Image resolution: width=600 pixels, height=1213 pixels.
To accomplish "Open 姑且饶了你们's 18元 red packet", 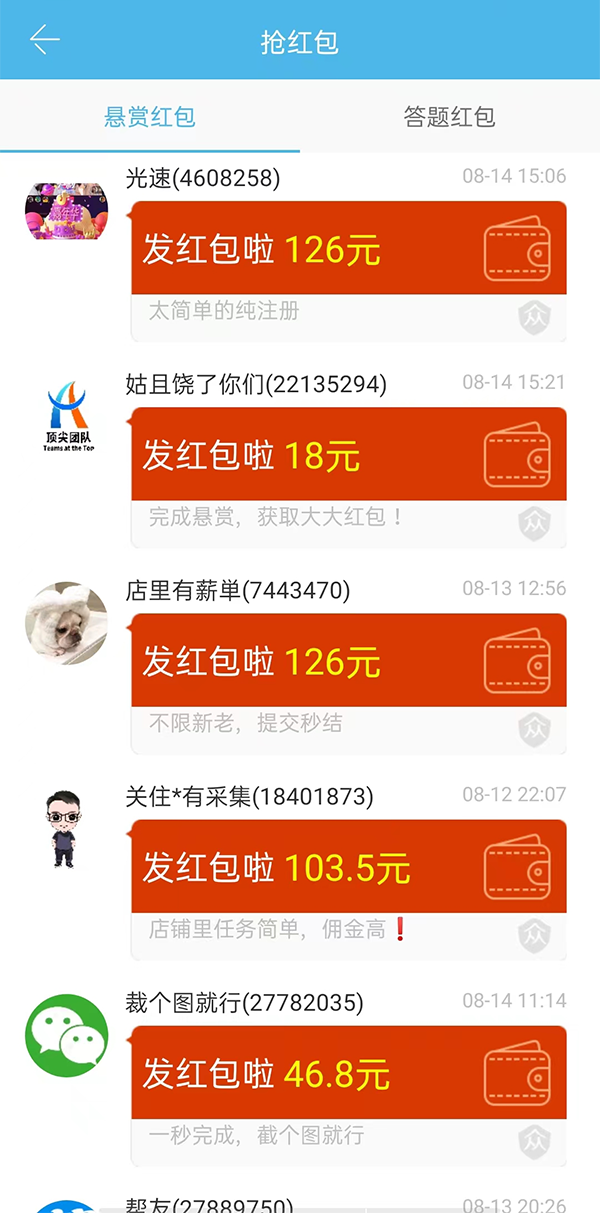I will click(348, 455).
